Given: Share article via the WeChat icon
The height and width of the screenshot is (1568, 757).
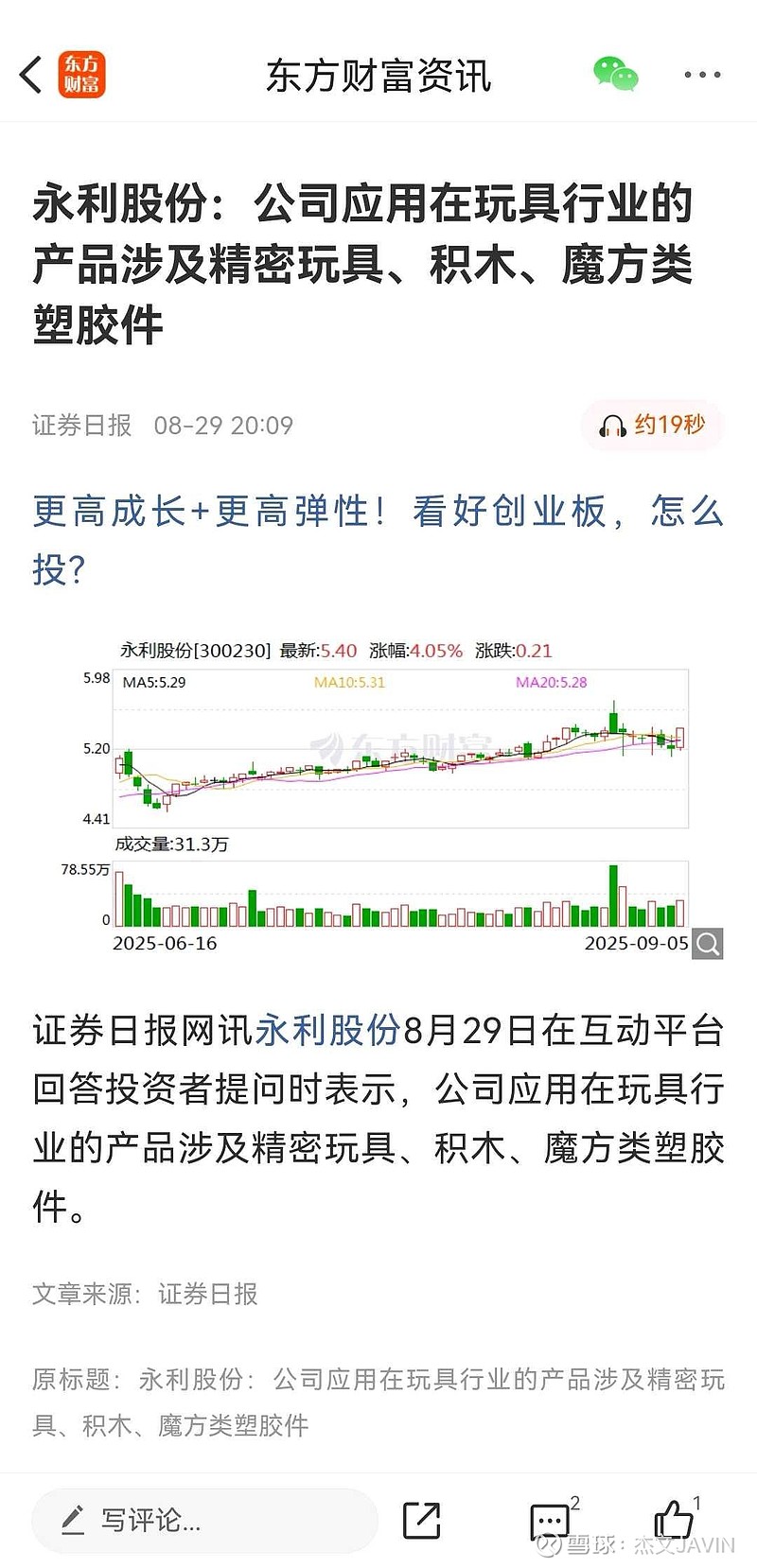Looking at the screenshot, I should click(x=615, y=75).
